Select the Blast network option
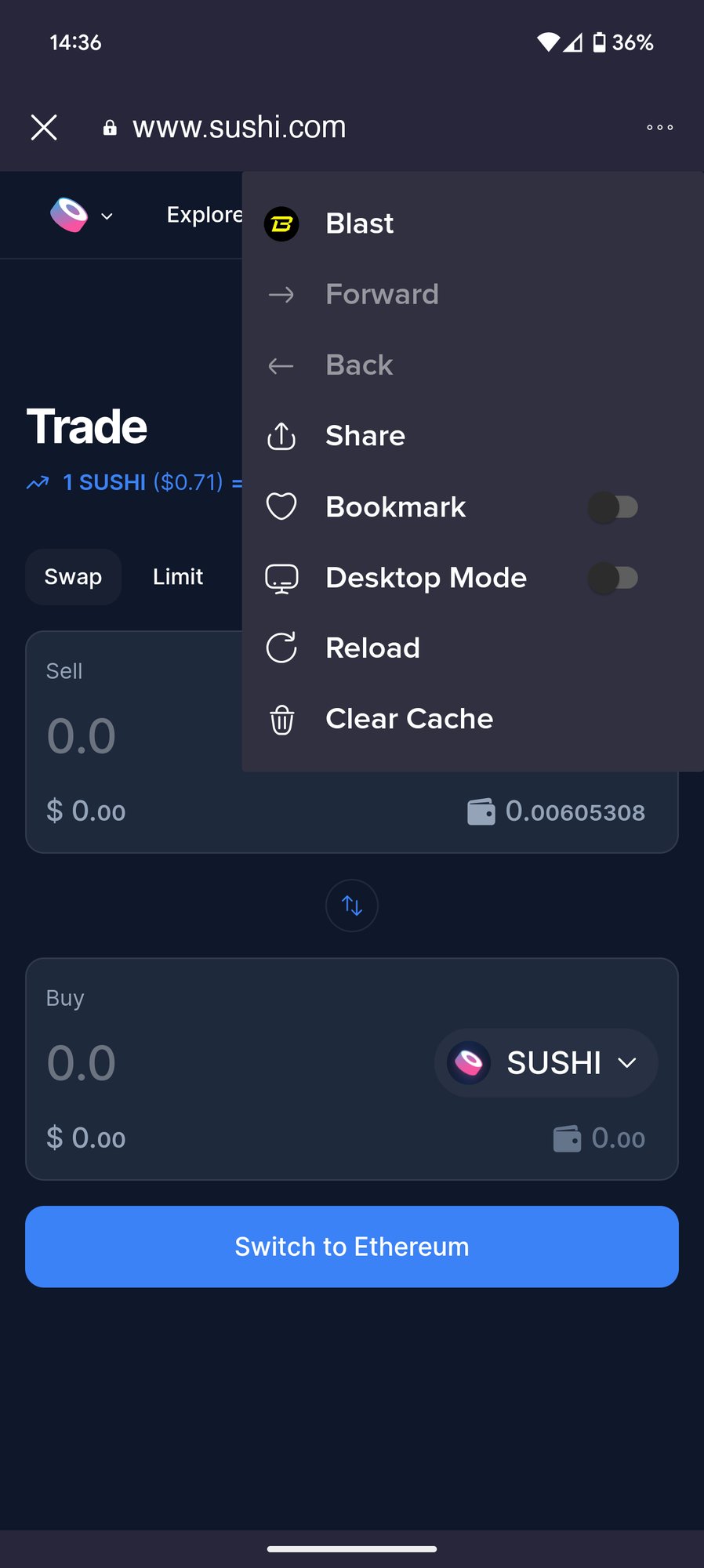Viewport: 704px width, 1568px height. point(359,224)
